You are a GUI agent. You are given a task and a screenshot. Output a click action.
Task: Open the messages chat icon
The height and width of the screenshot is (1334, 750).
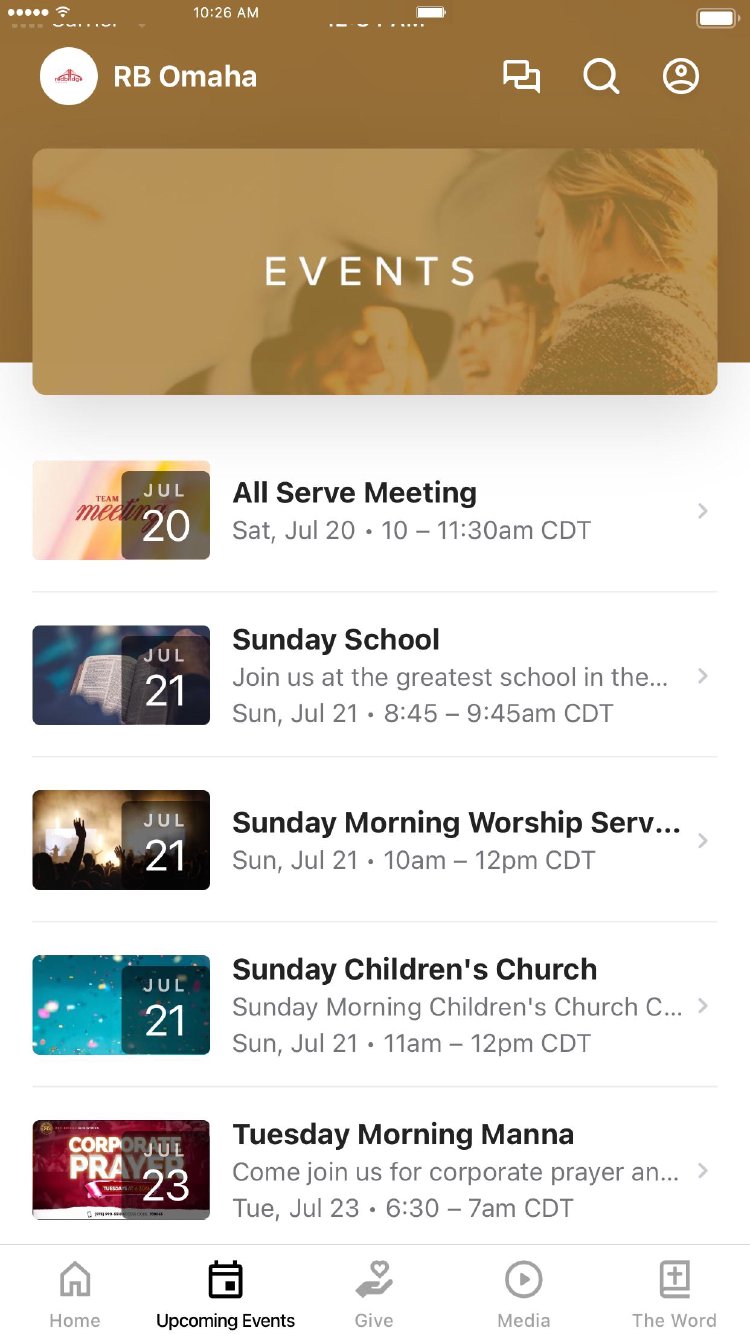click(x=521, y=77)
